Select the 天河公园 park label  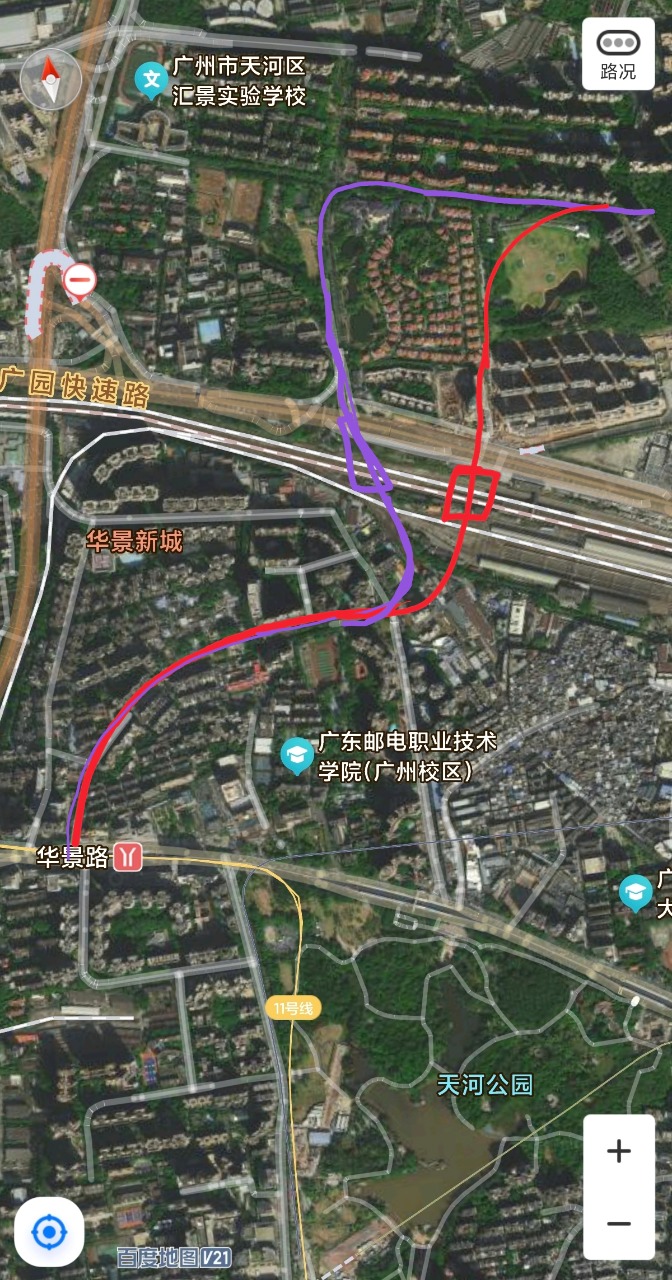coord(486,1084)
